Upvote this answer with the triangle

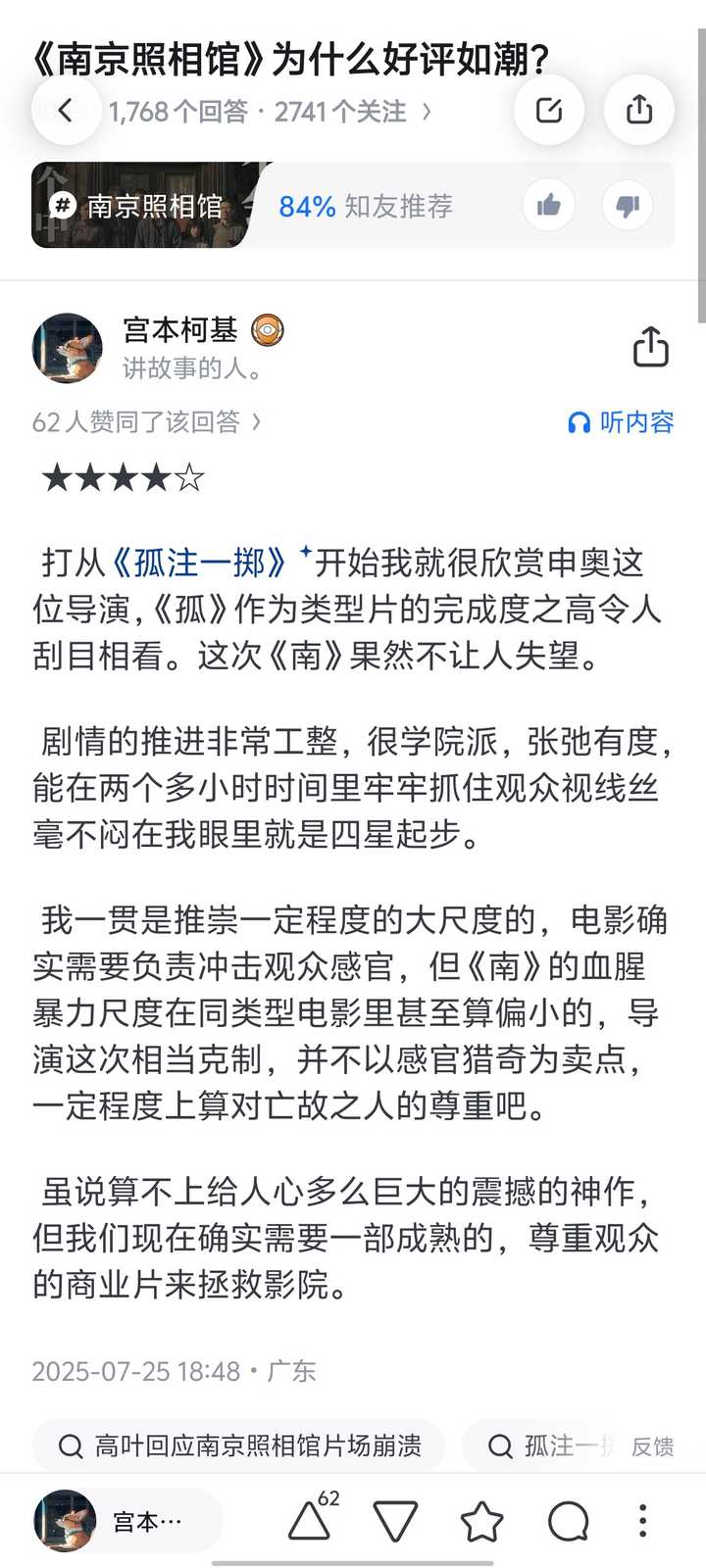310,1520
